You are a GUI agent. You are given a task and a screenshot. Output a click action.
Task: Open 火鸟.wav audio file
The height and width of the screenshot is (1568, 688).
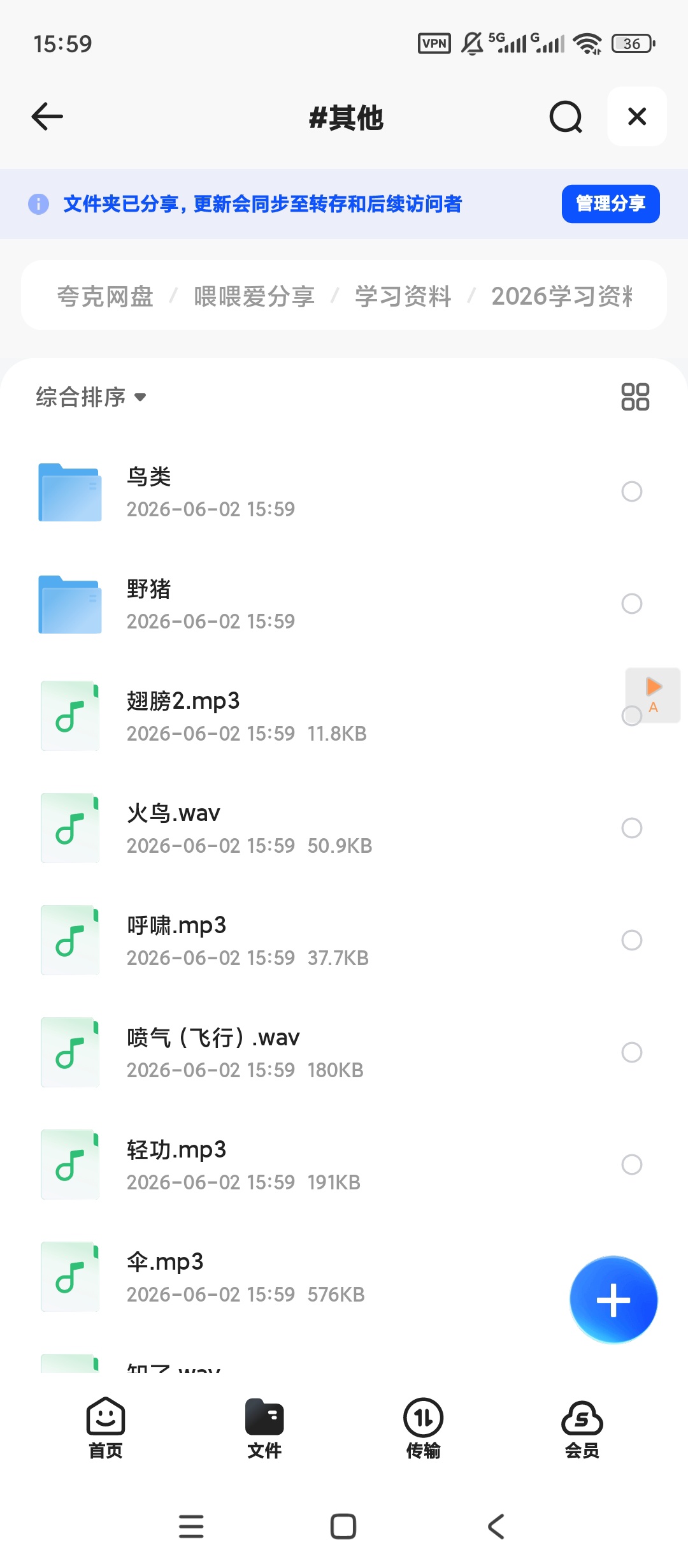tap(344, 829)
